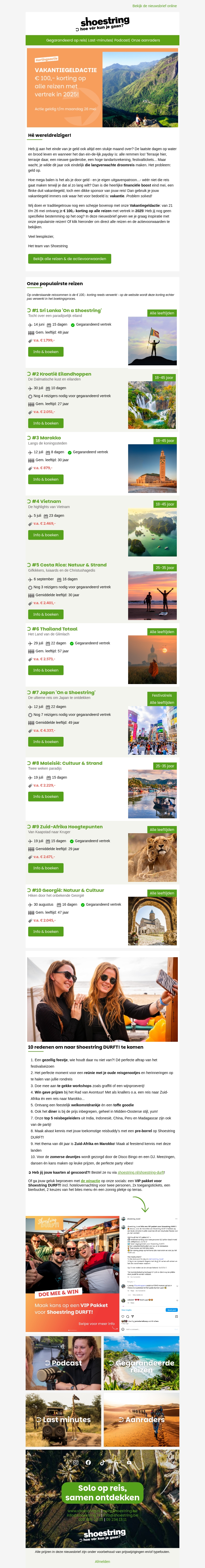
Task: Tap 'Info & boeken' for Marokko trip
Action: [x=46, y=479]
